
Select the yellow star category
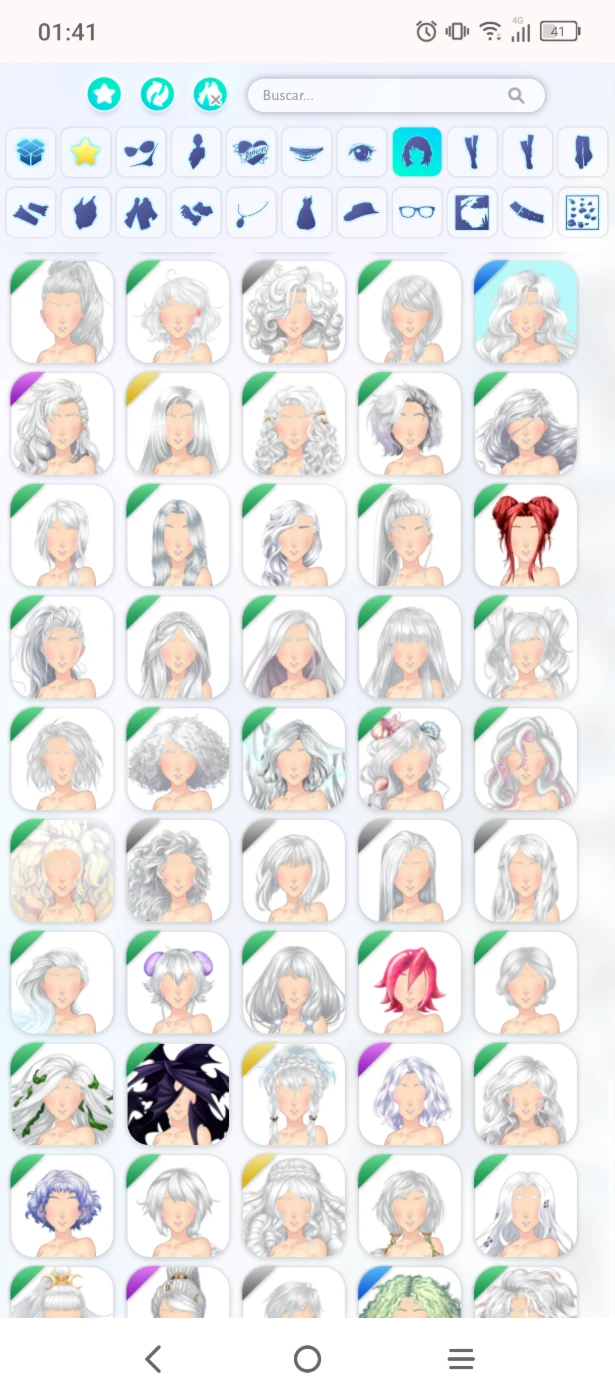86,152
